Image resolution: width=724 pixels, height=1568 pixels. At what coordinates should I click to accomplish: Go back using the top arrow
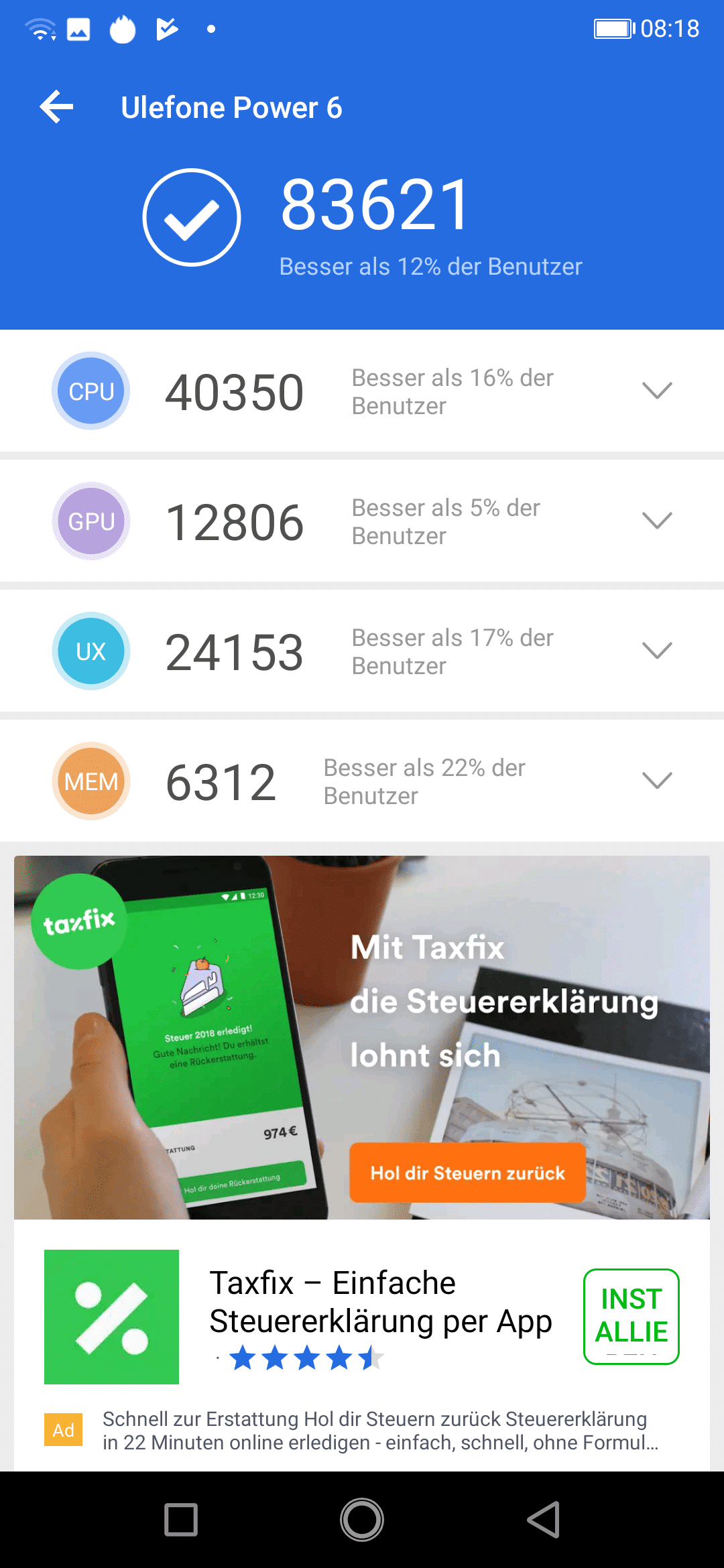point(56,107)
